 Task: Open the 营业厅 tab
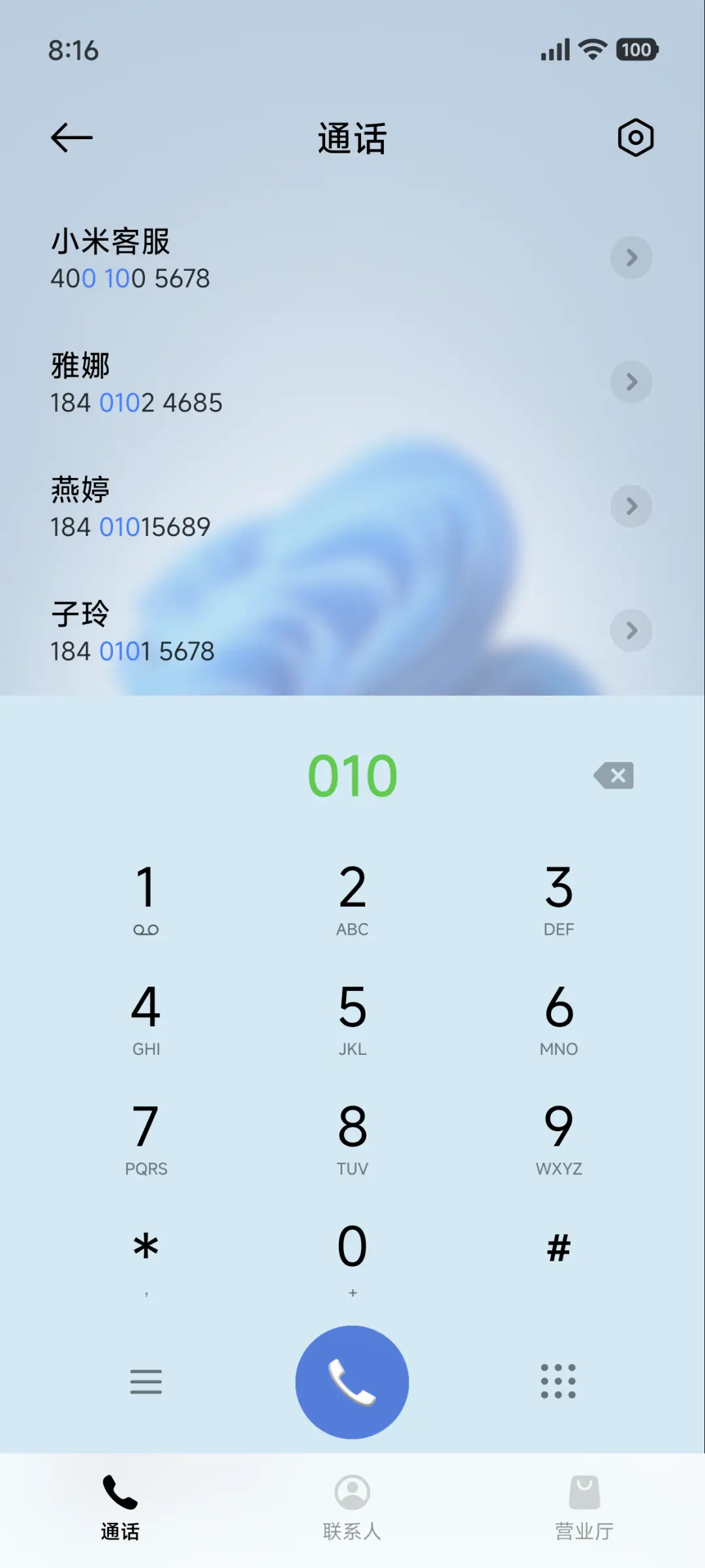[x=586, y=1508]
